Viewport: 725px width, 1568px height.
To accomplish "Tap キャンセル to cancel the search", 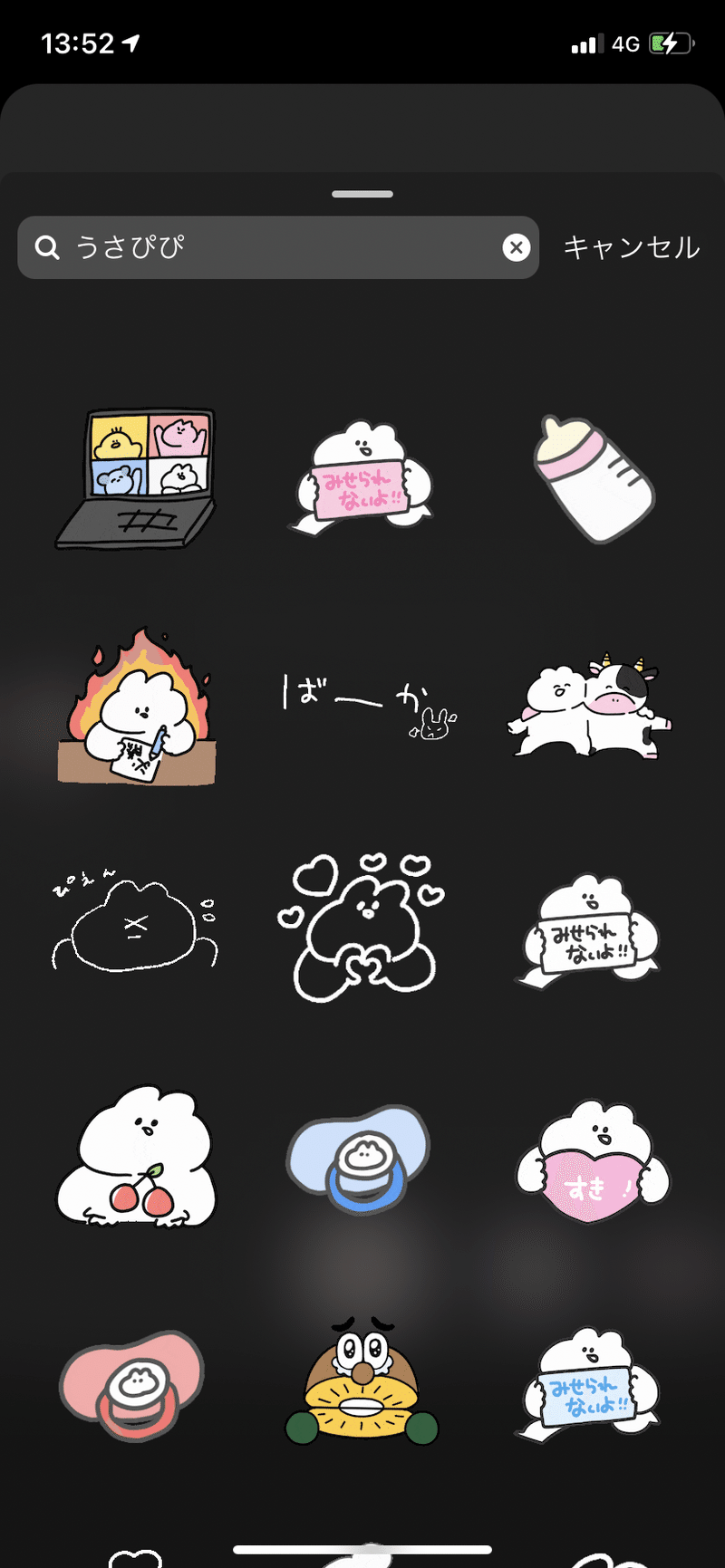I will [x=631, y=247].
